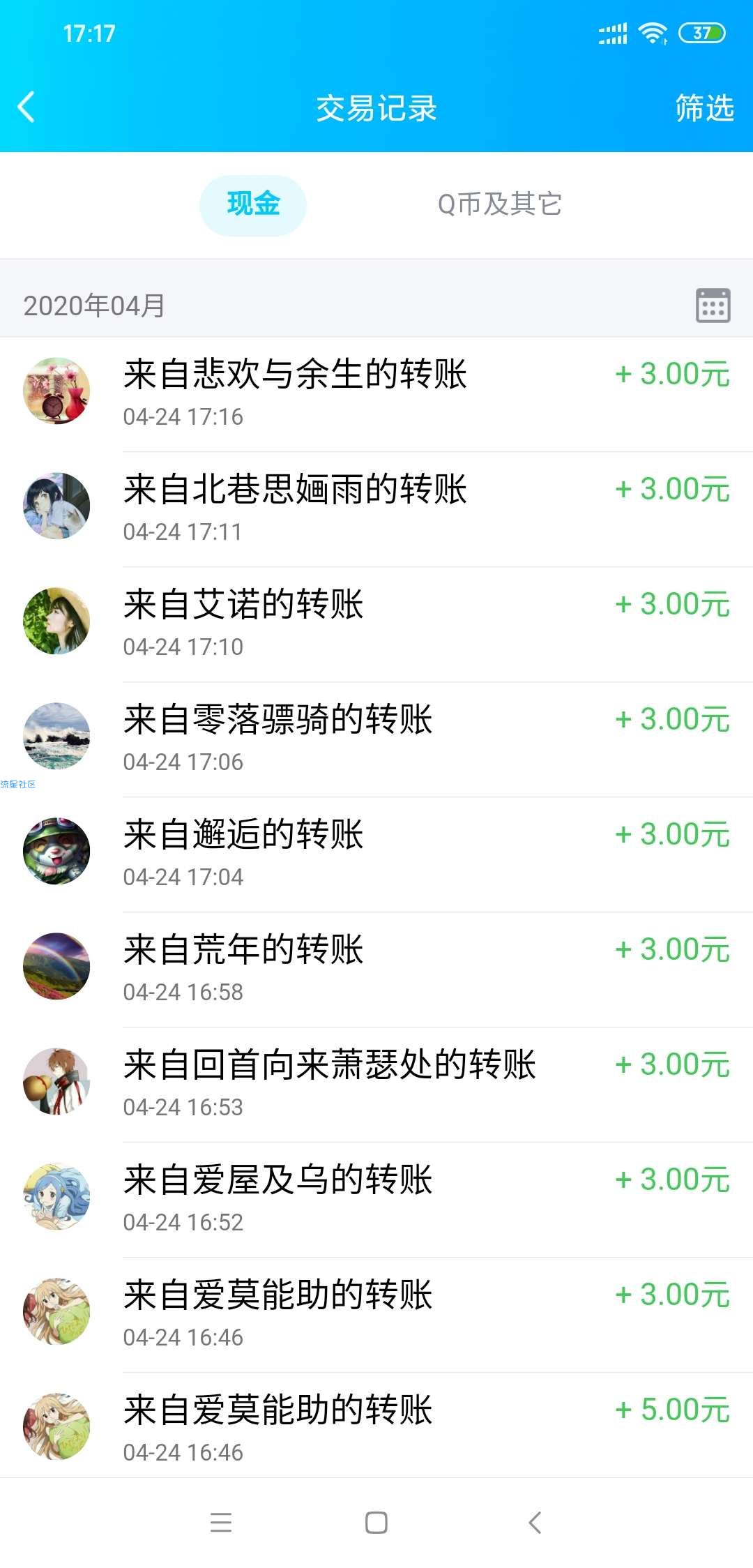Screen dimensions: 753x1568
Task: Select the 现金 tab
Action: (253, 205)
